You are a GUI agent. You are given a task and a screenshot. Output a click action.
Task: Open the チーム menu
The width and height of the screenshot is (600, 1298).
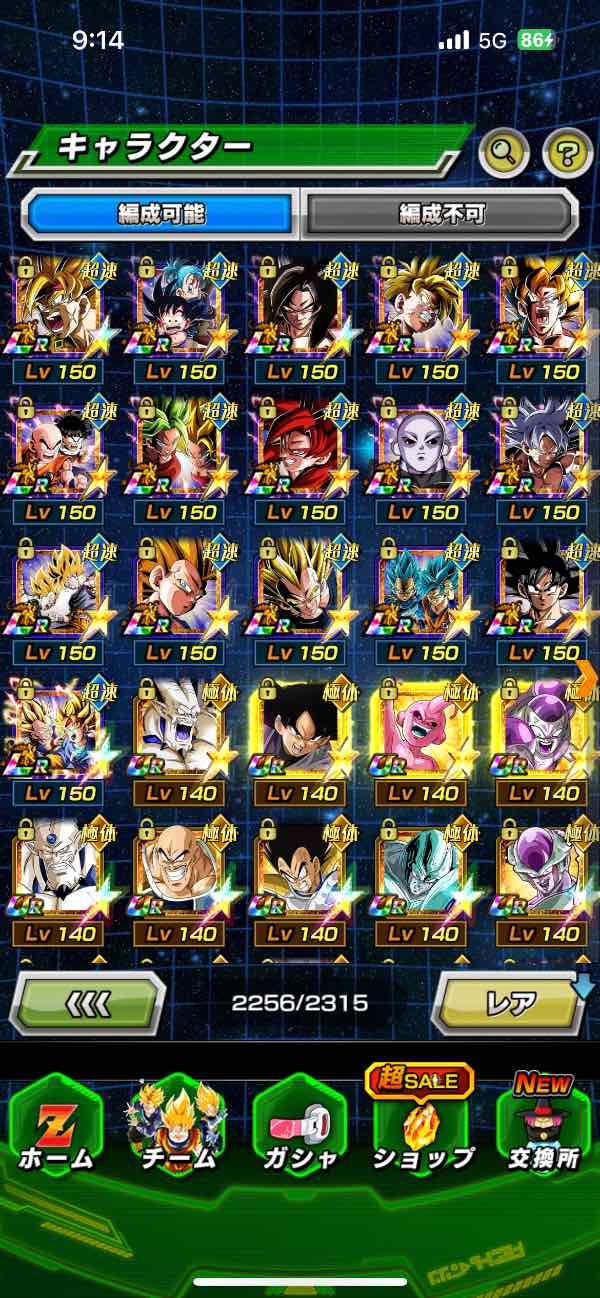[178, 1122]
